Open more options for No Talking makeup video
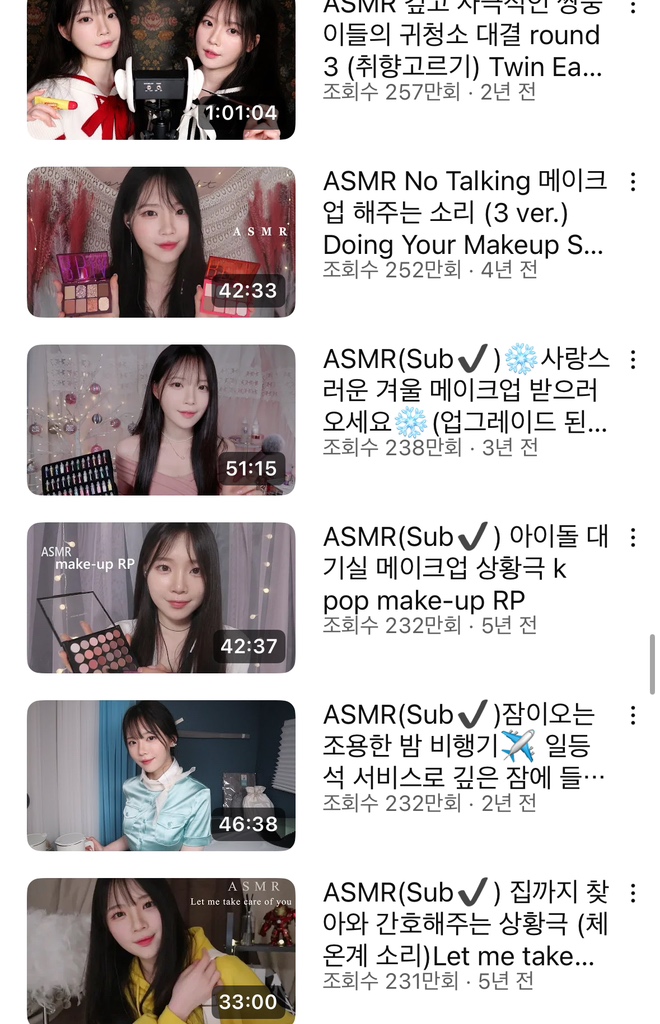 point(632,182)
